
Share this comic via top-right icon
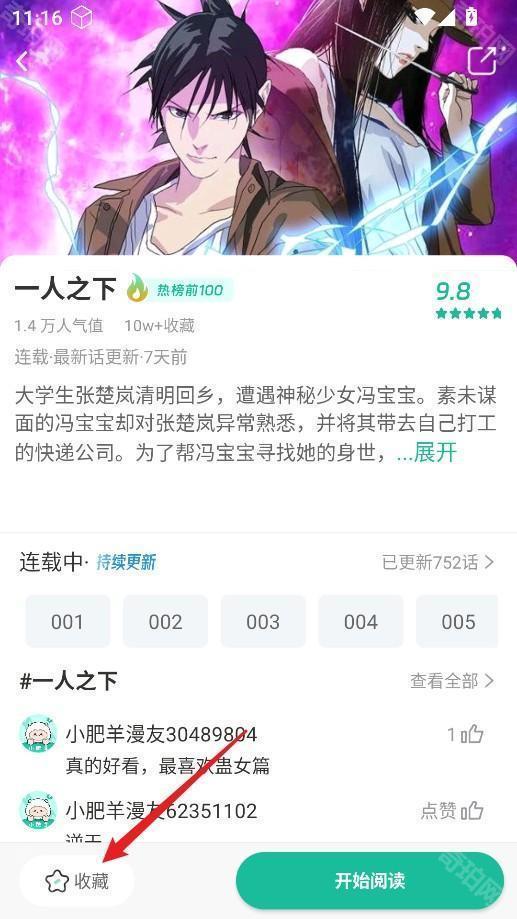[x=482, y=60]
